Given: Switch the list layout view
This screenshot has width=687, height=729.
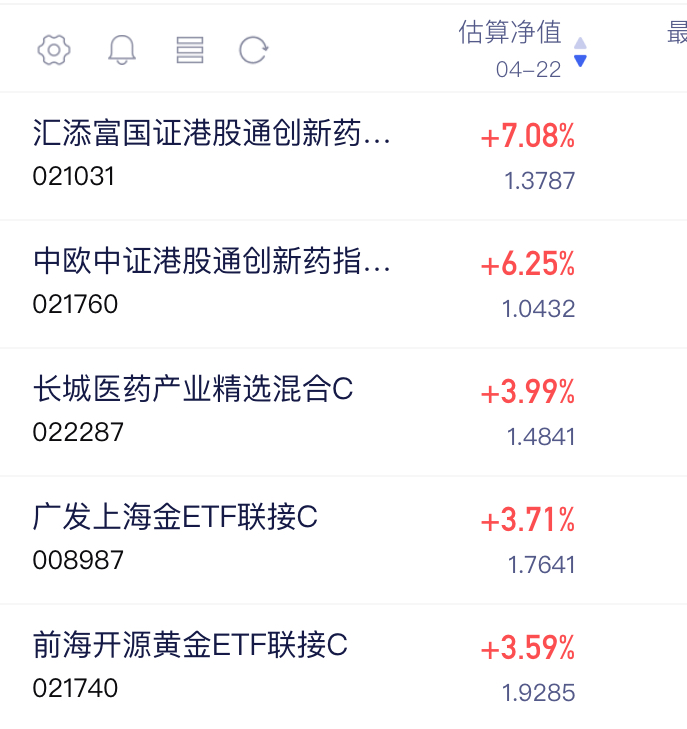Looking at the screenshot, I should coord(190,50).
